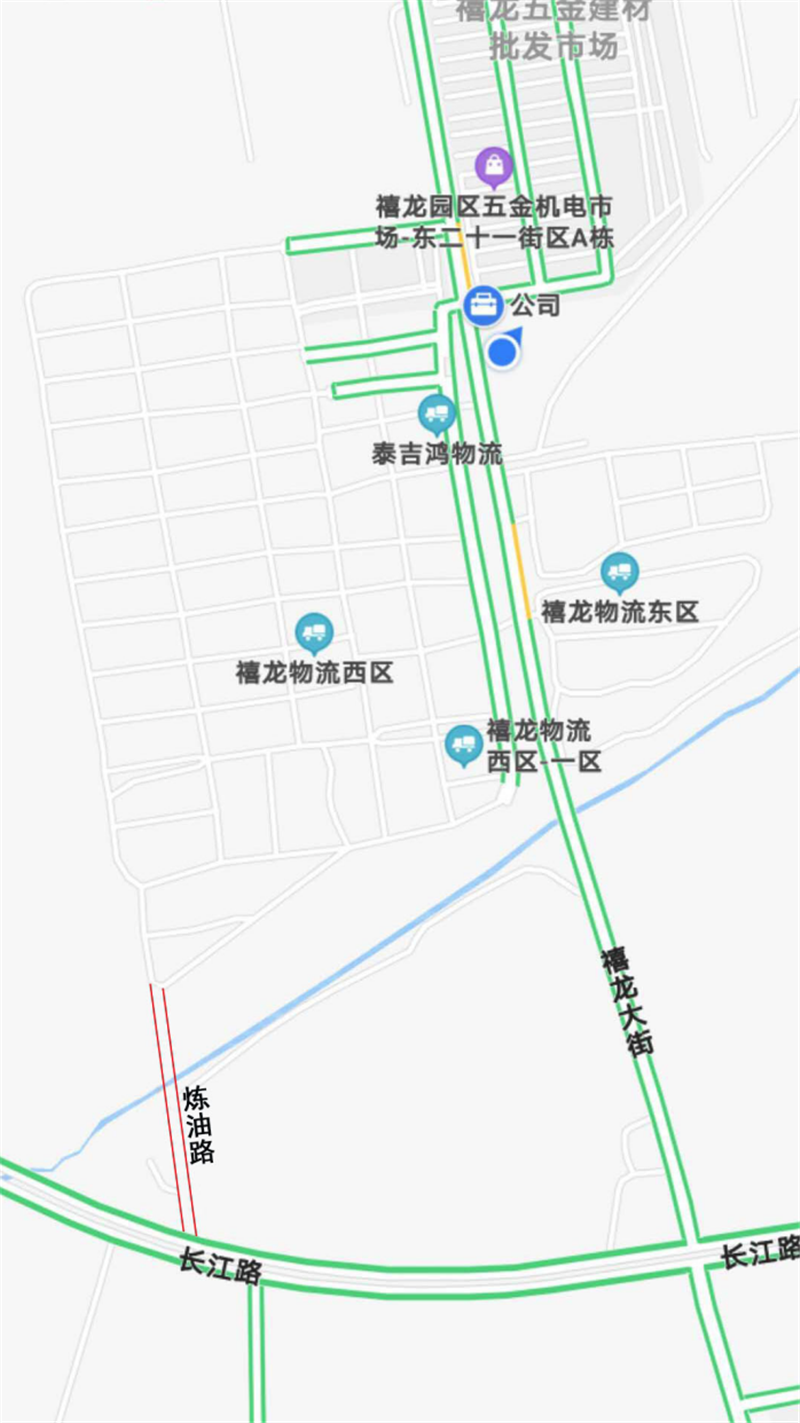Tap the blue current location dot
The image size is (800, 1423).
tap(503, 352)
